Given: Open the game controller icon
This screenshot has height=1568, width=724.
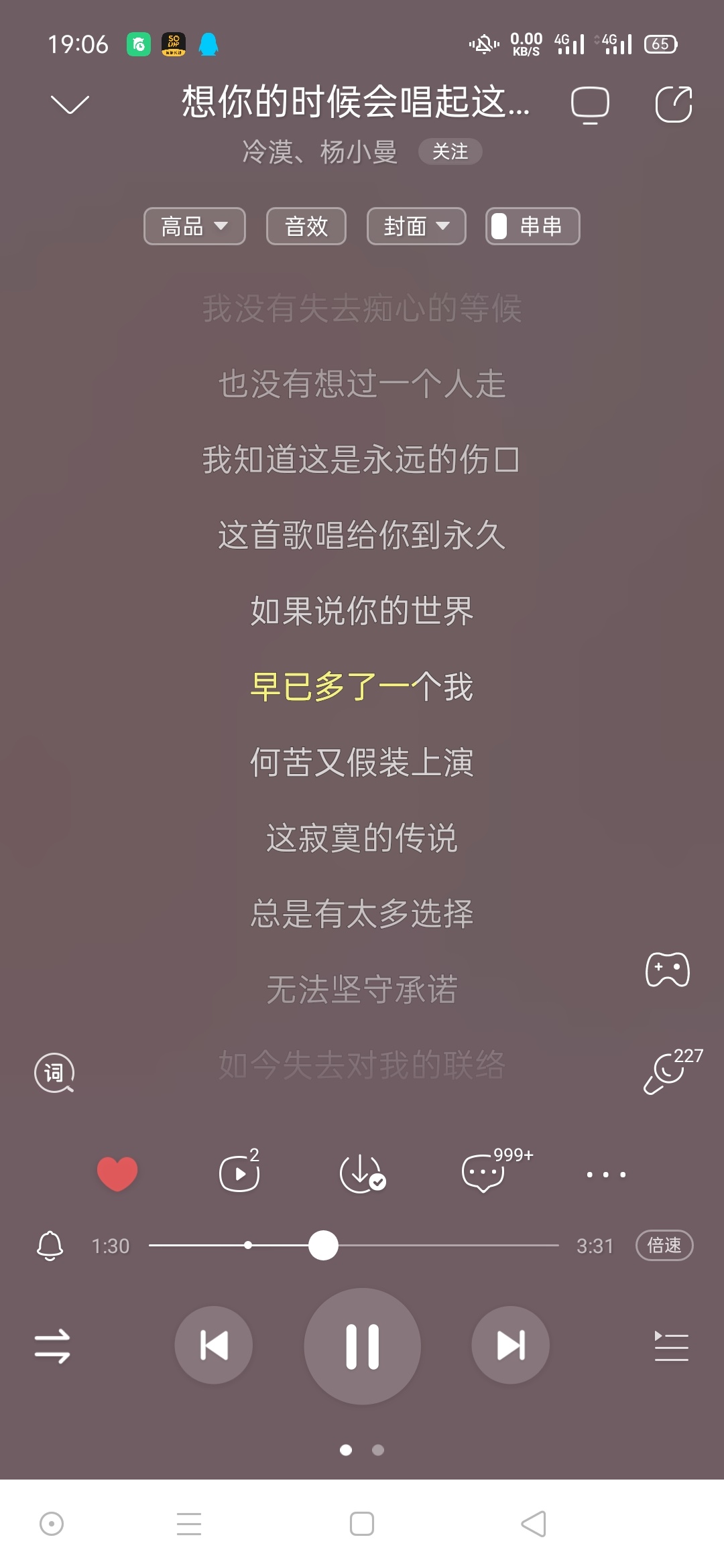Looking at the screenshot, I should coord(667,970).
